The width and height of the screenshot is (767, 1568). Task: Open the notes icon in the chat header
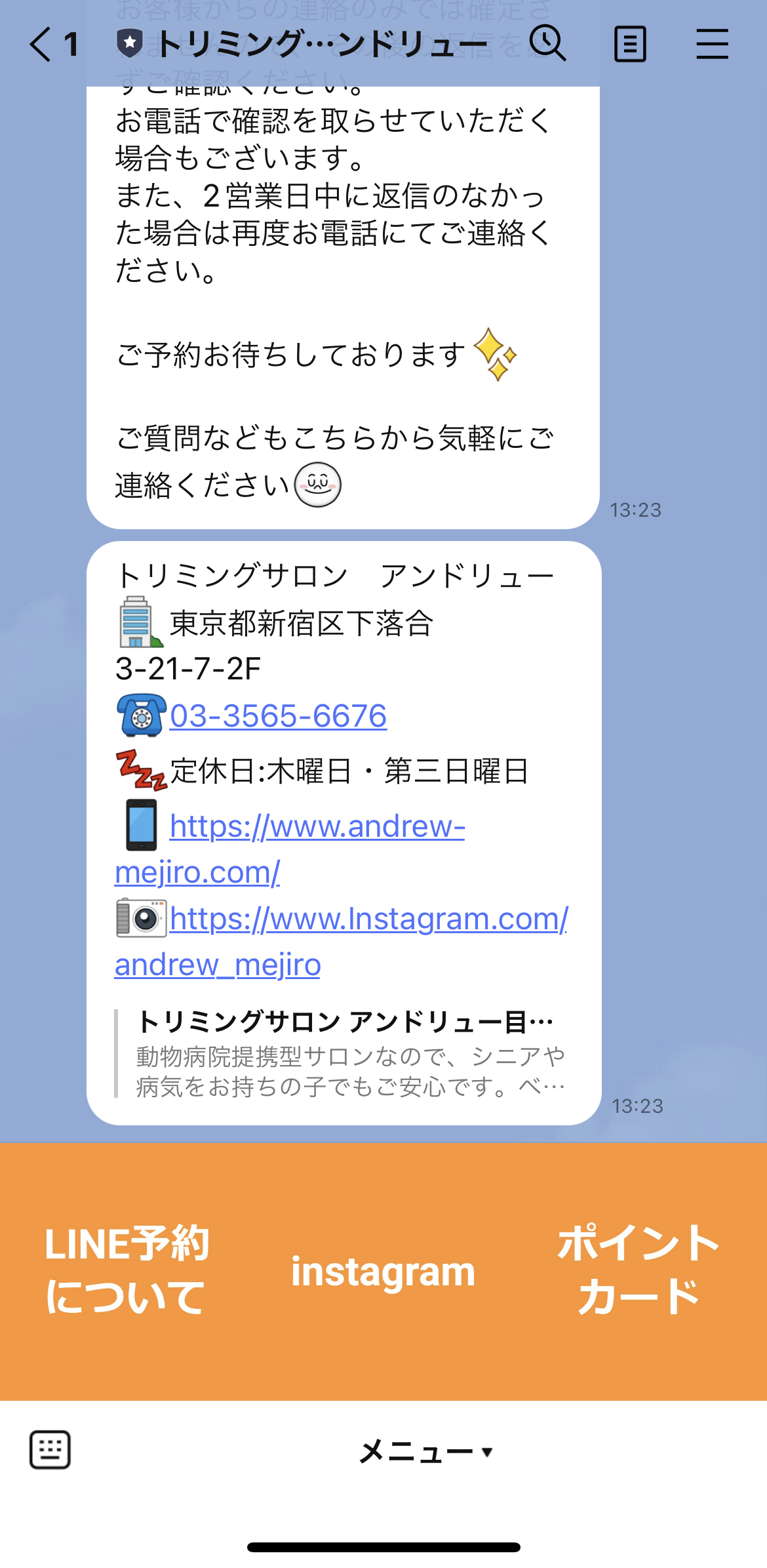point(631,45)
